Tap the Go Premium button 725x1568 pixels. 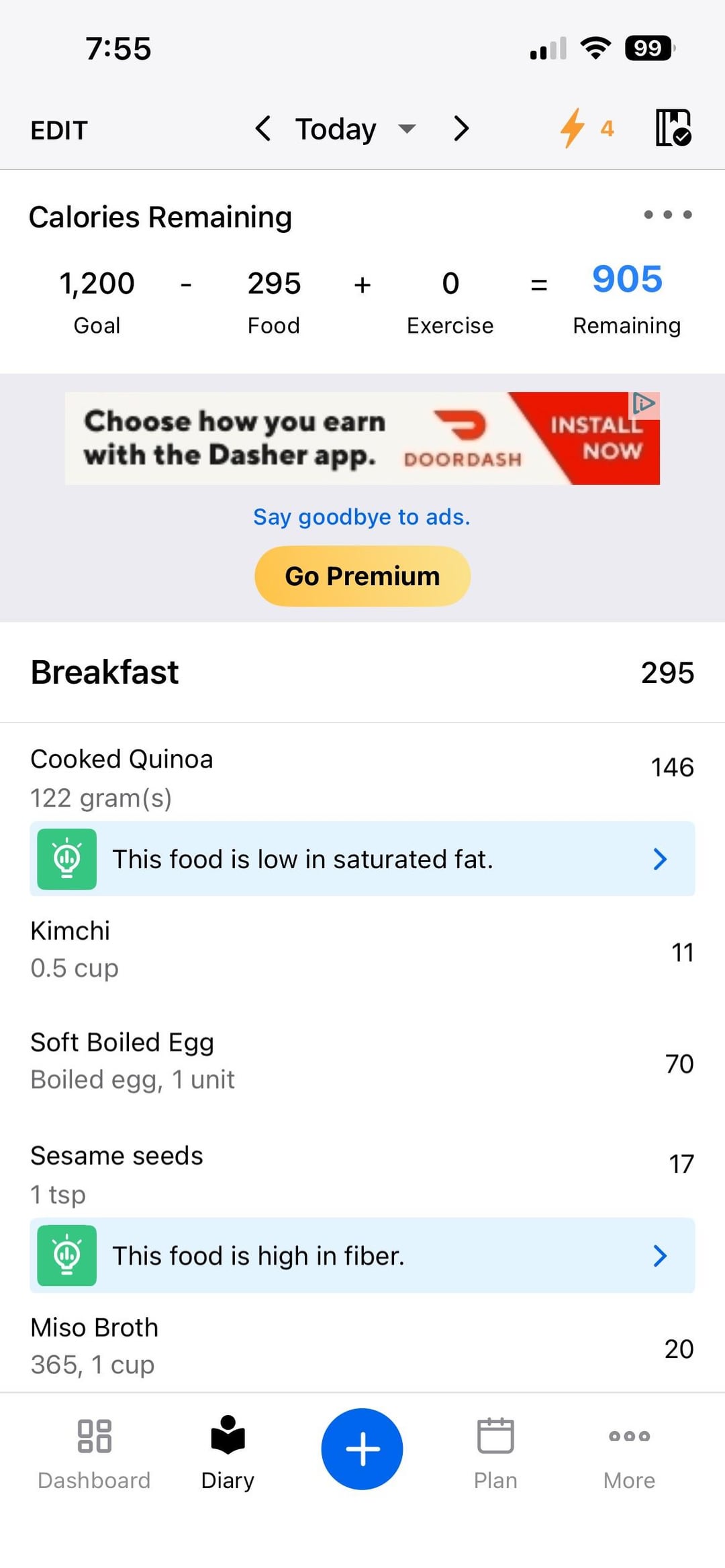(362, 576)
